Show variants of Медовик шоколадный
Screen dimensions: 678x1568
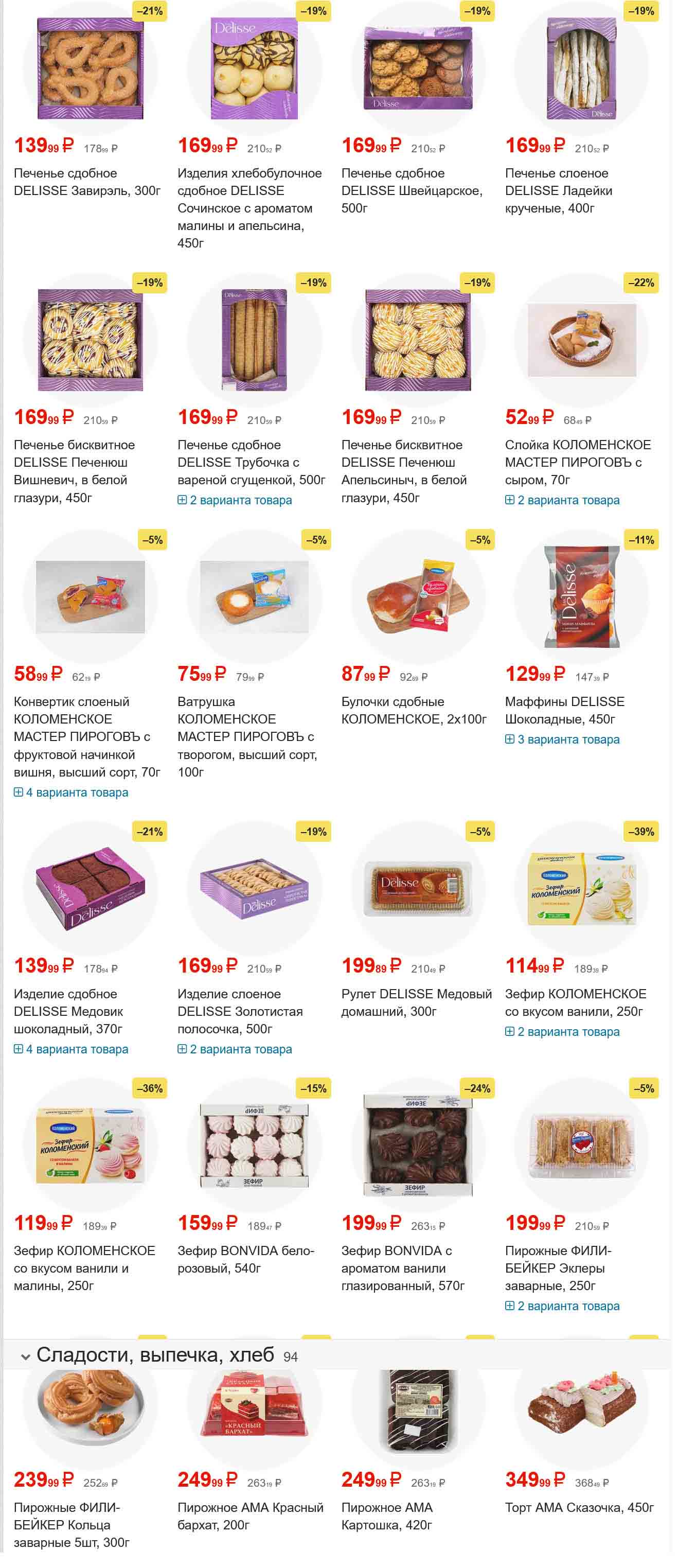click(71, 1049)
